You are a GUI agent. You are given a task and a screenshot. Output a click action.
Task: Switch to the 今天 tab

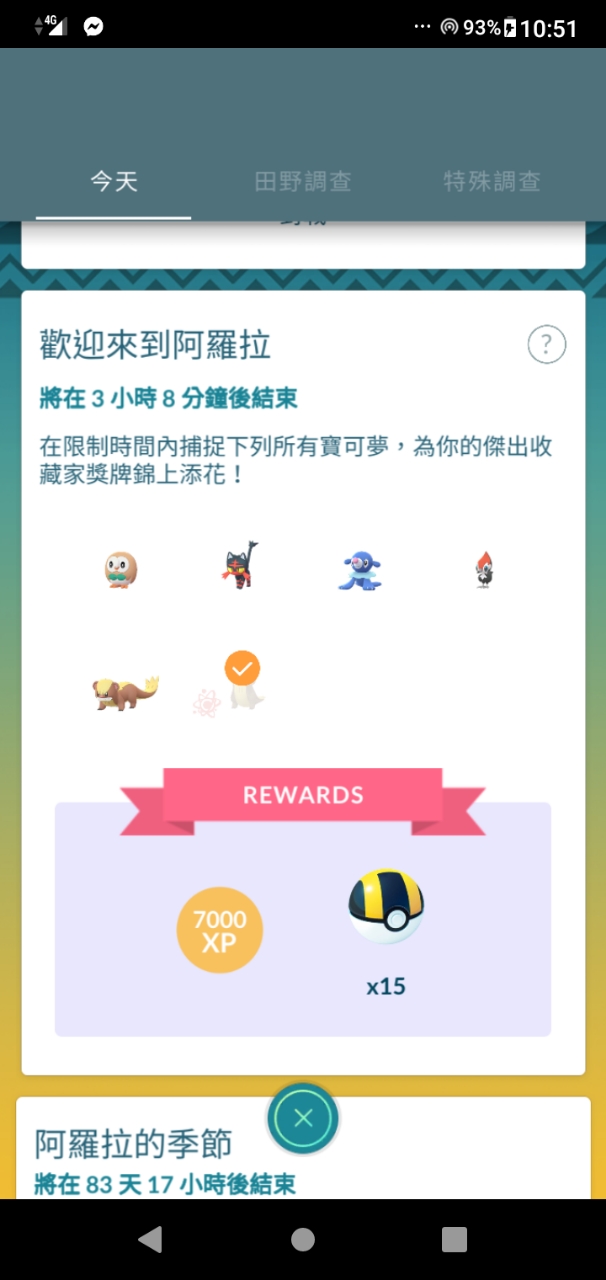click(x=113, y=182)
